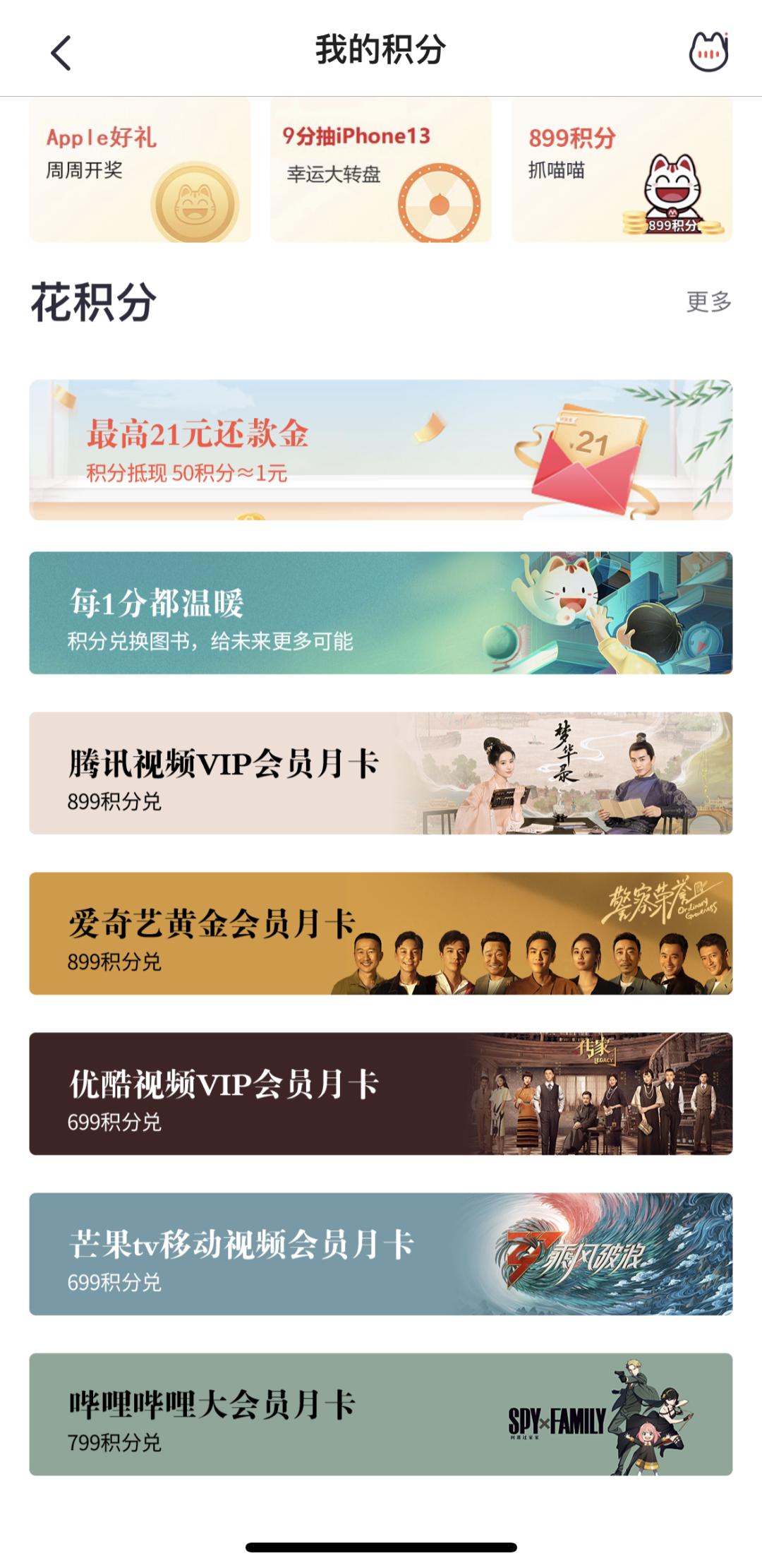Choose the 芒果tv移动视频会员月卡 banner
The image size is (762, 1568).
pyautogui.click(x=381, y=1253)
